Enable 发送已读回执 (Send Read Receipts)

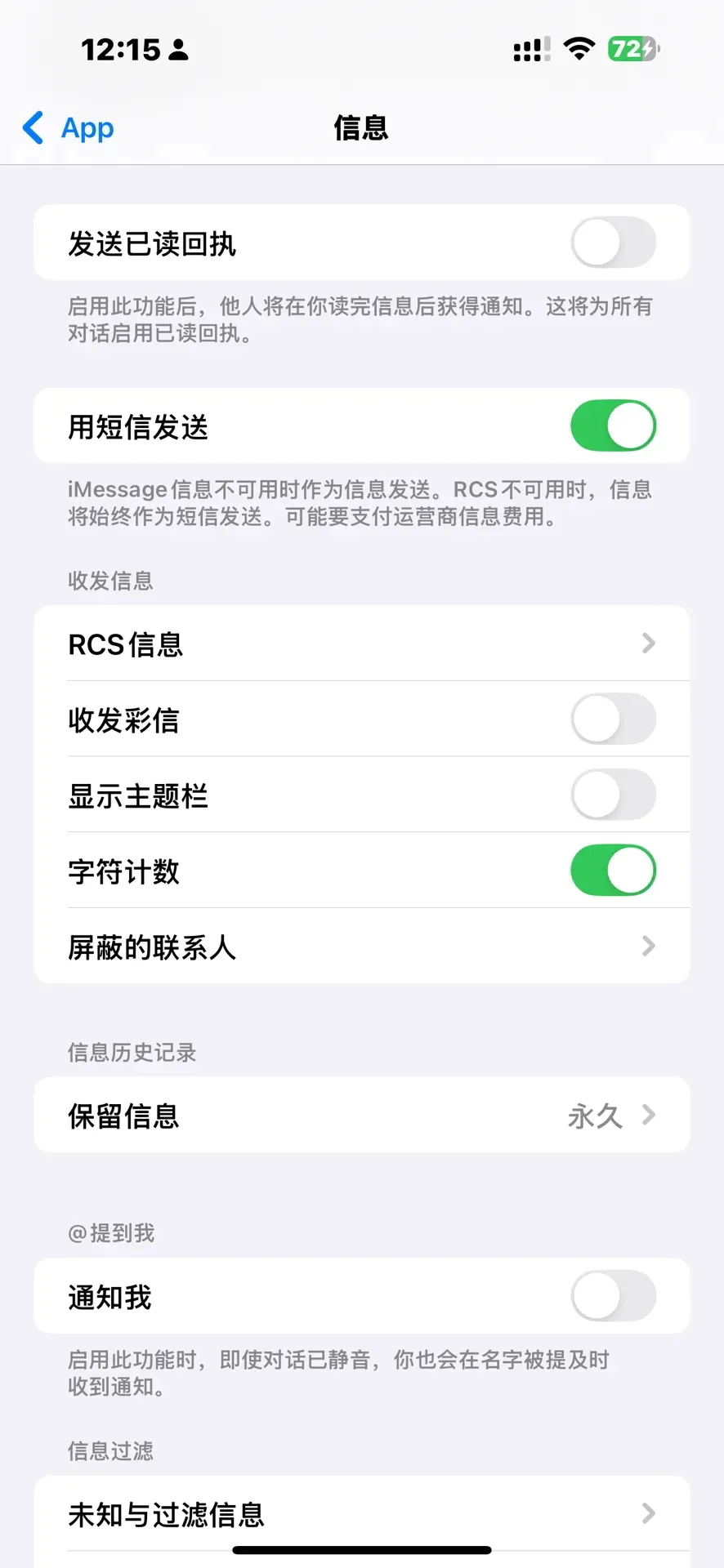tap(612, 243)
